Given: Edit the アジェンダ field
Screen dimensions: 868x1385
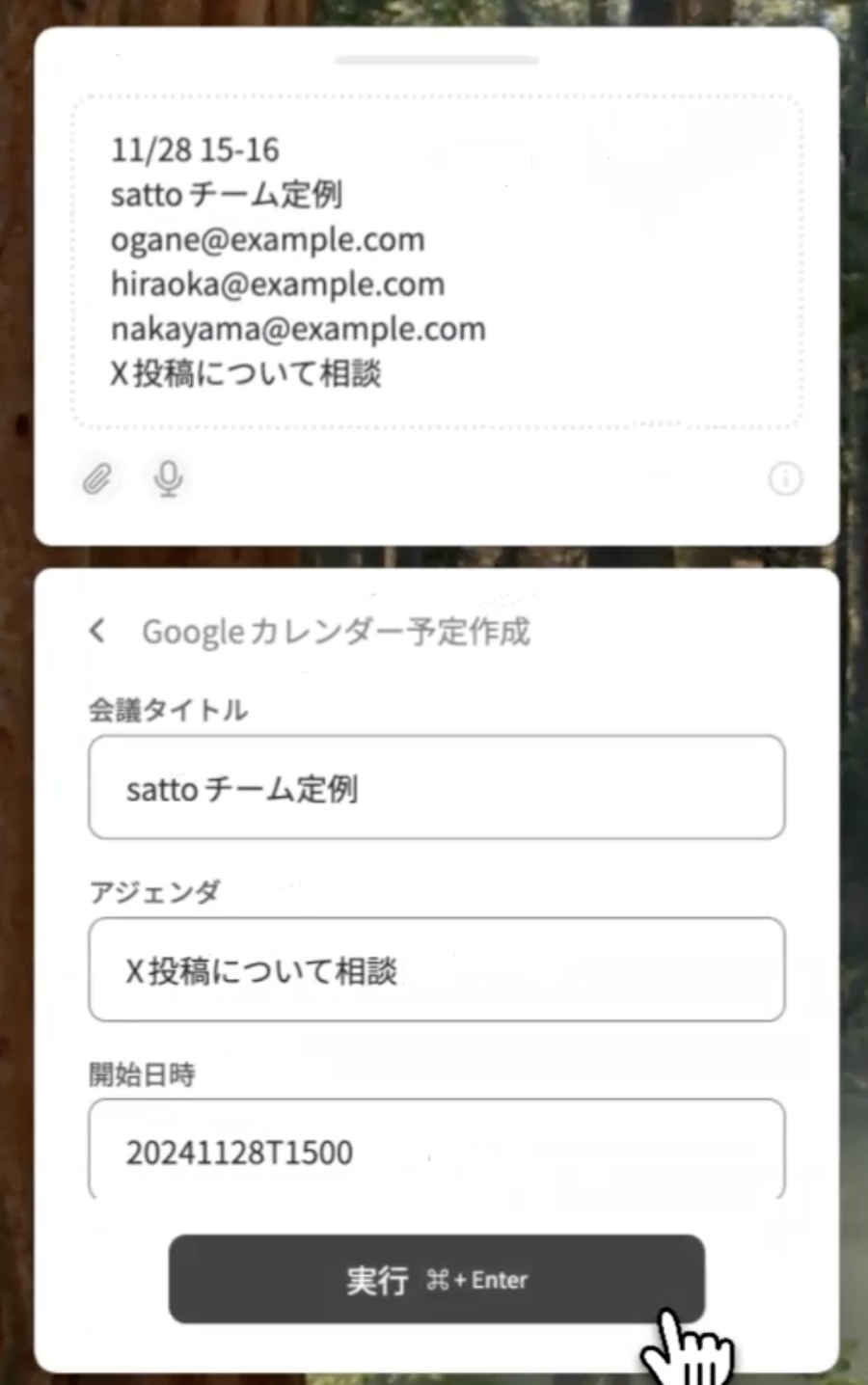Looking at the screenshot, I should pyautogui.click(x=436, y=970).
